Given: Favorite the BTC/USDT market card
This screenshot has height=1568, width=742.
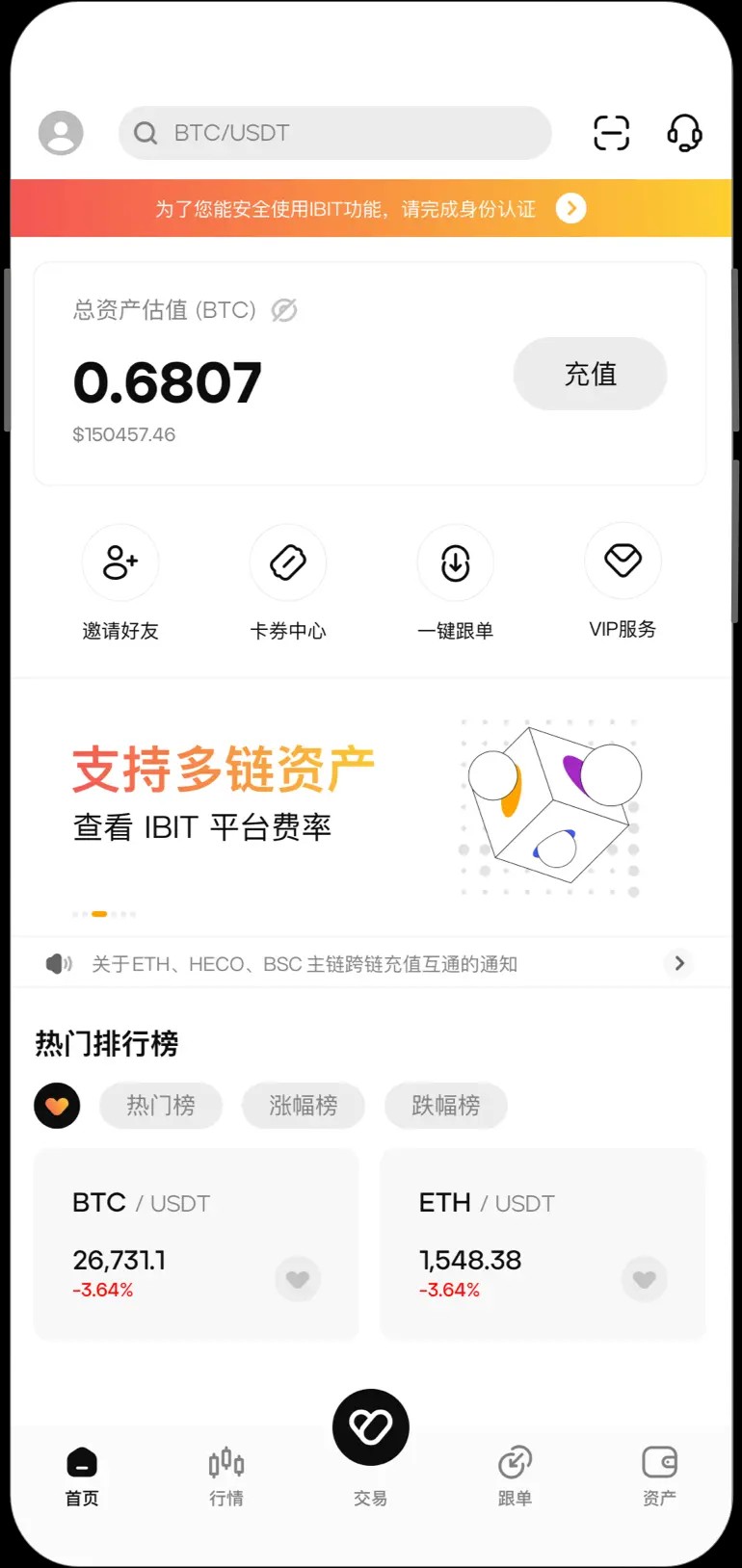Looking at the screenshot, I should (298, 1278).
